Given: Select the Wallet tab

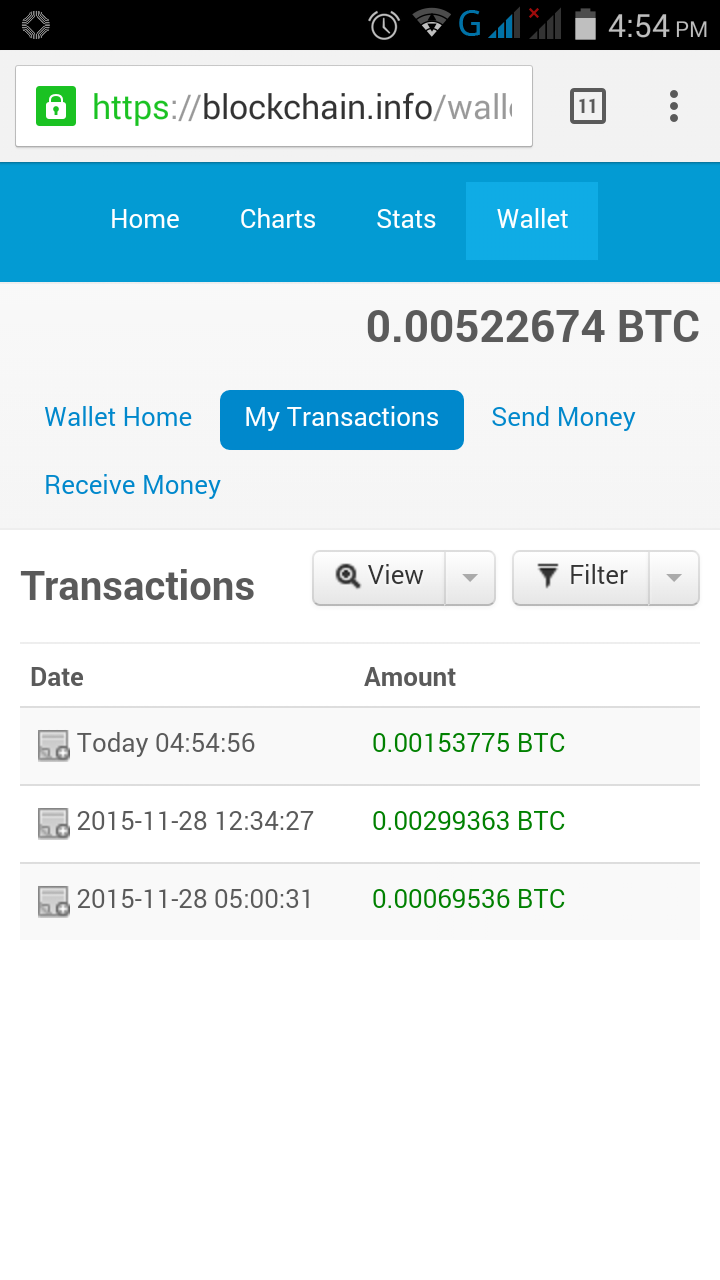Looking at the screenshot, I should [532, 220].
